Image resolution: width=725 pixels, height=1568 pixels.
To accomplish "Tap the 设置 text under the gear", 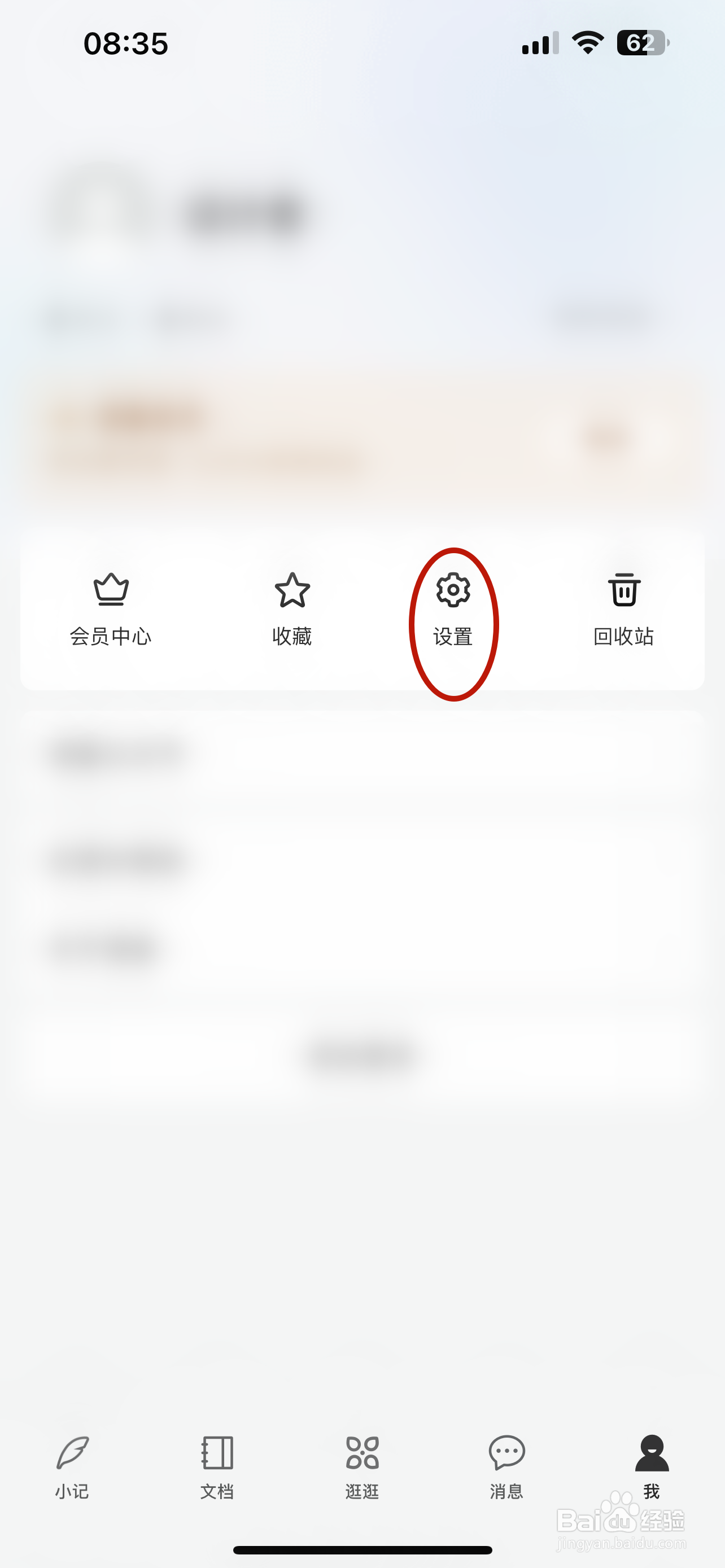I will pos(452,637).
